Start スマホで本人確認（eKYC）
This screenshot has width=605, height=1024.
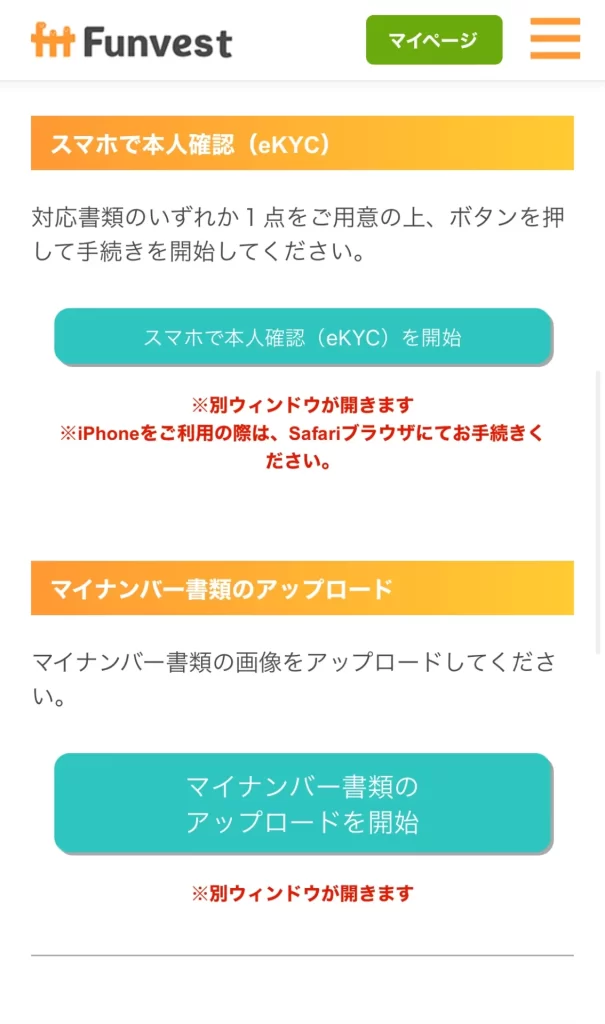(302, 337)
